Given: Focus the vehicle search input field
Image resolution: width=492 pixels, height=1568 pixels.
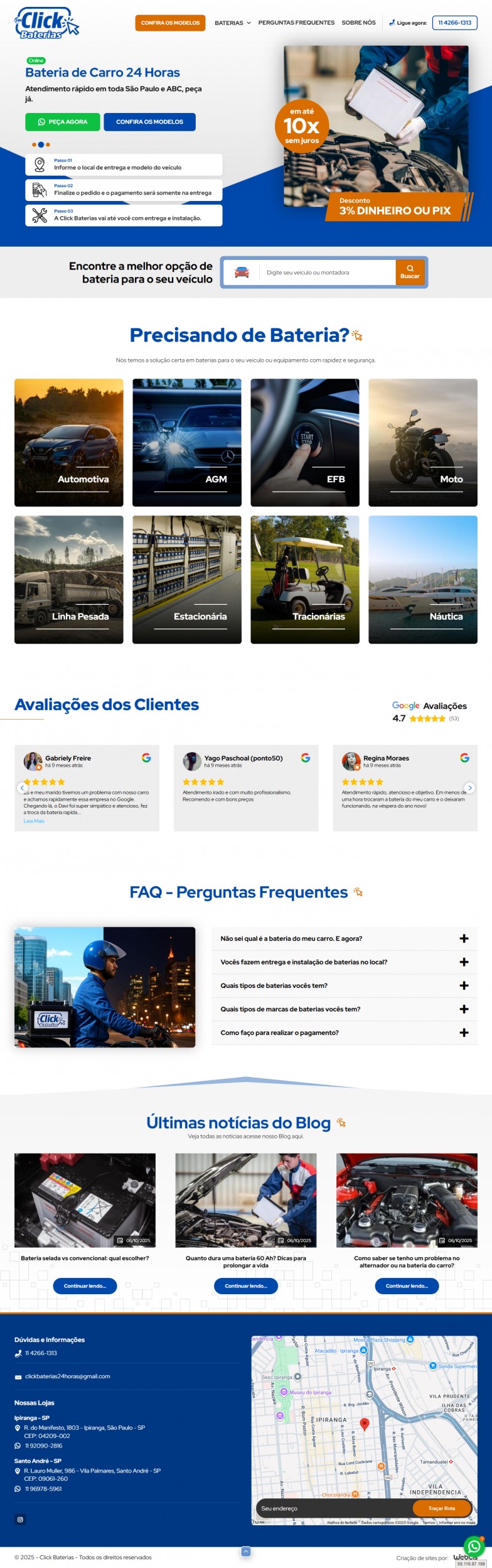Looking at the screenshot, I should coord(326,273).
